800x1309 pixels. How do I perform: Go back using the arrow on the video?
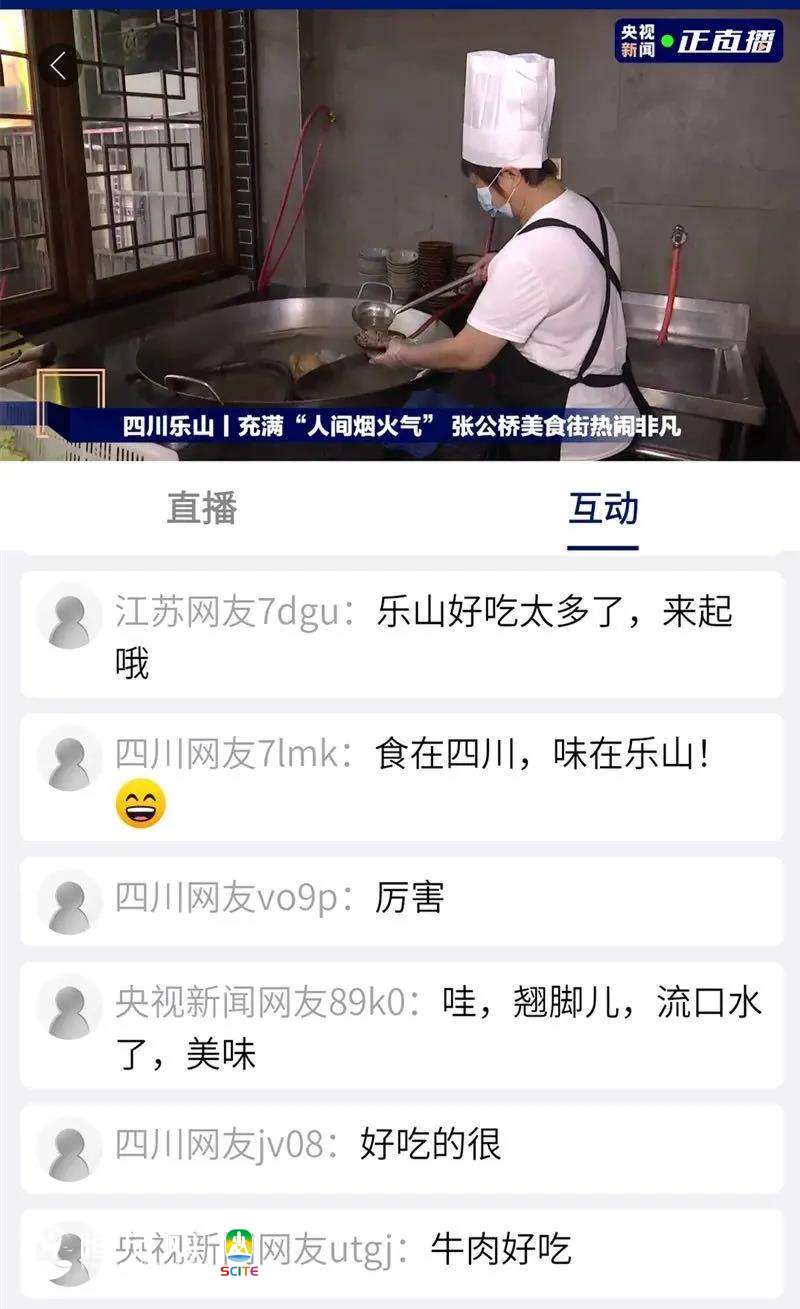pos(58,66)
